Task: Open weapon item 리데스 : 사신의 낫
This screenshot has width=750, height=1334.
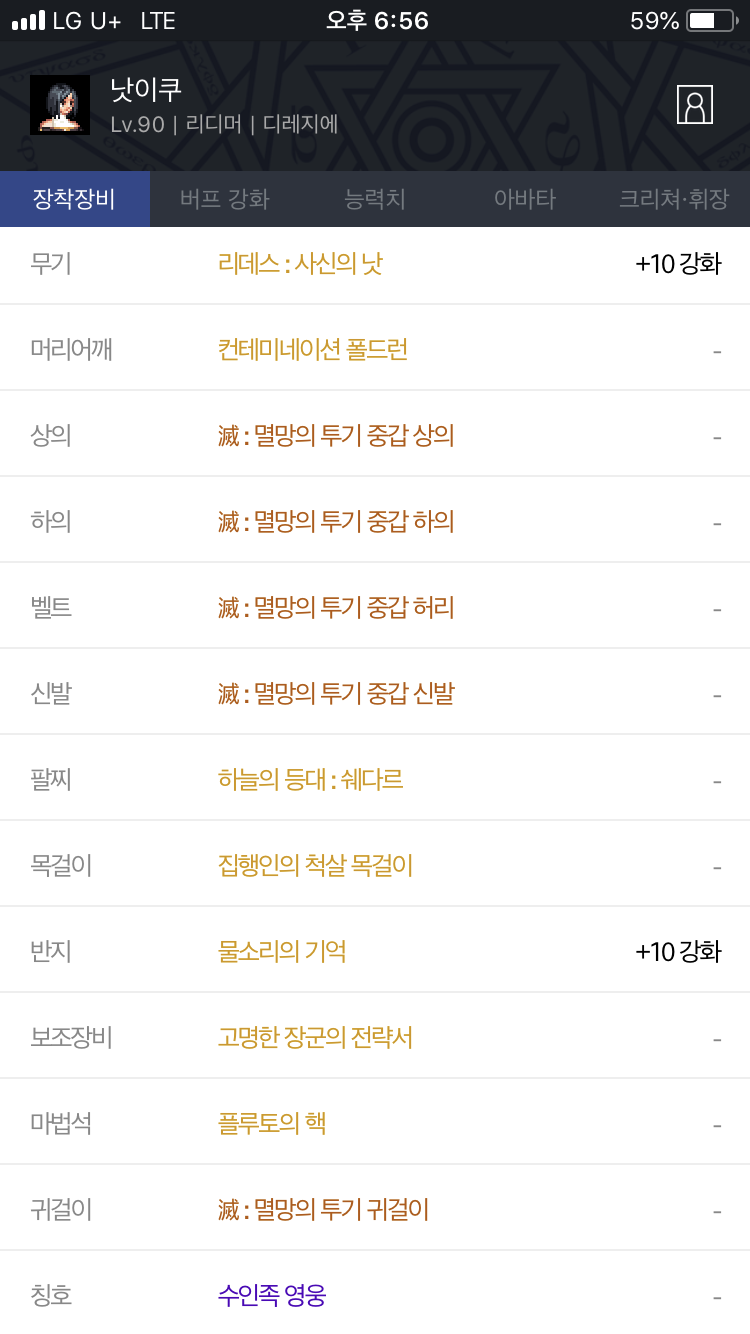Action: point(300,264)
